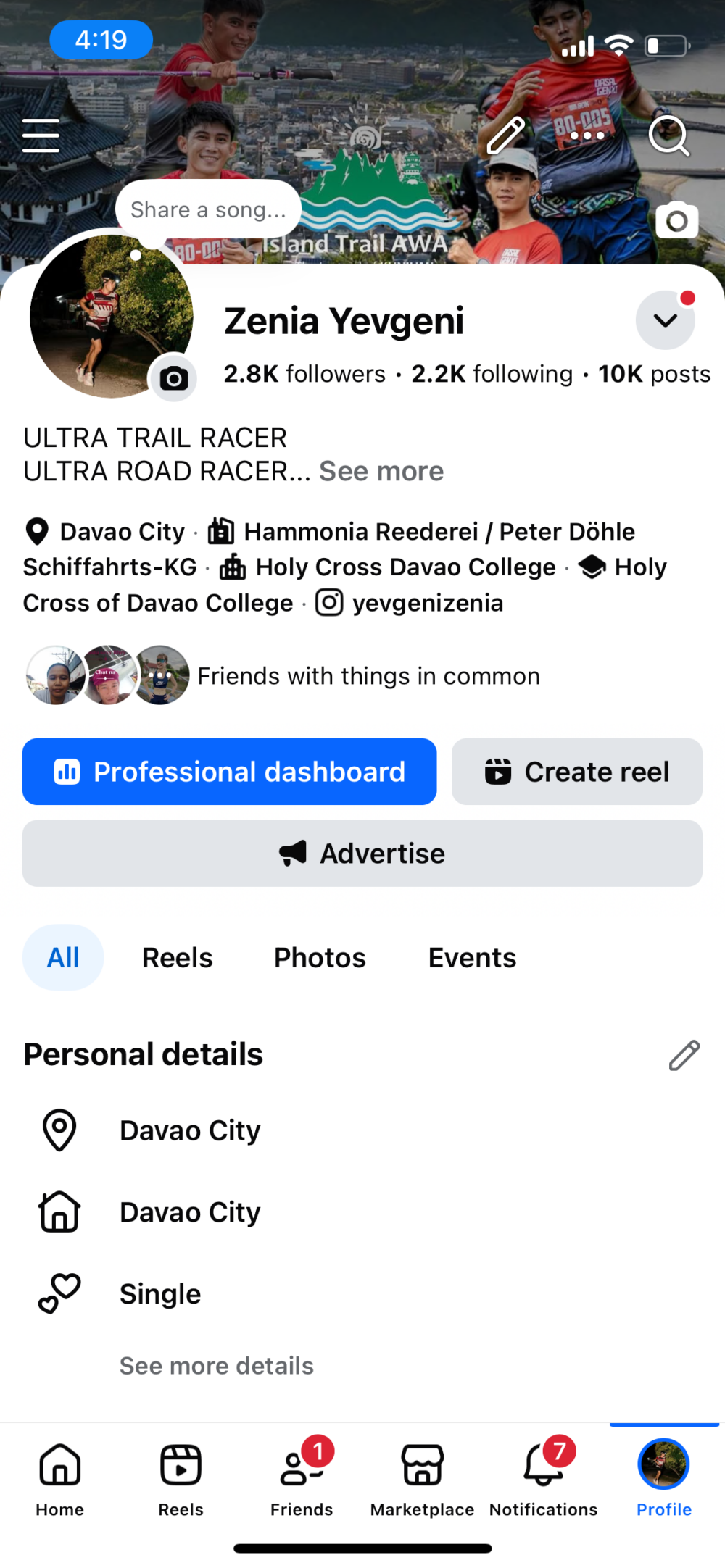Open the search magnifier
This screenshot has height=1568, width=725.
(x=668, y=135)
